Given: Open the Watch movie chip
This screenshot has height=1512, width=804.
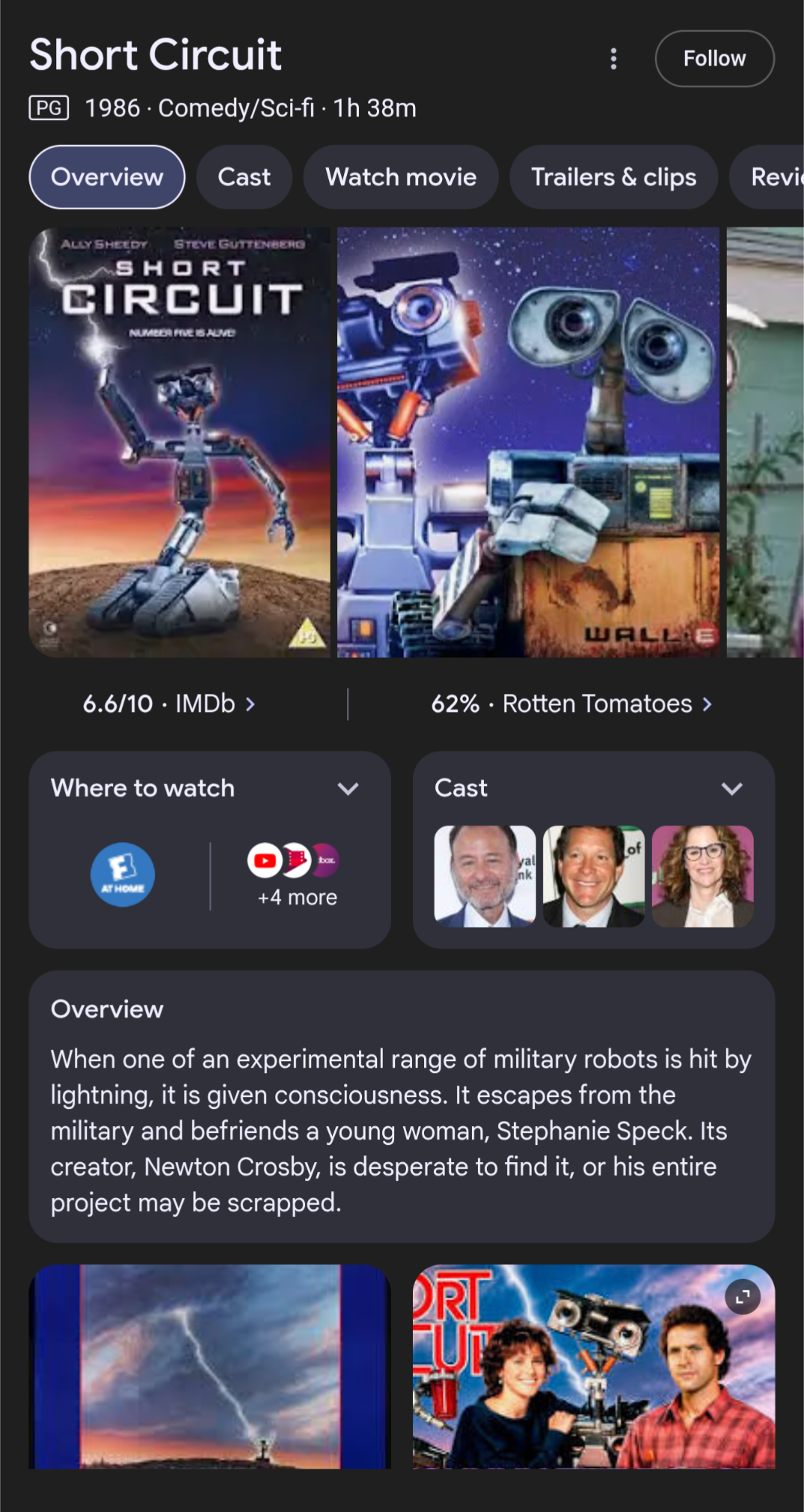Looking at the screenshot, I should pyautogui.click(x=401, y=177).
